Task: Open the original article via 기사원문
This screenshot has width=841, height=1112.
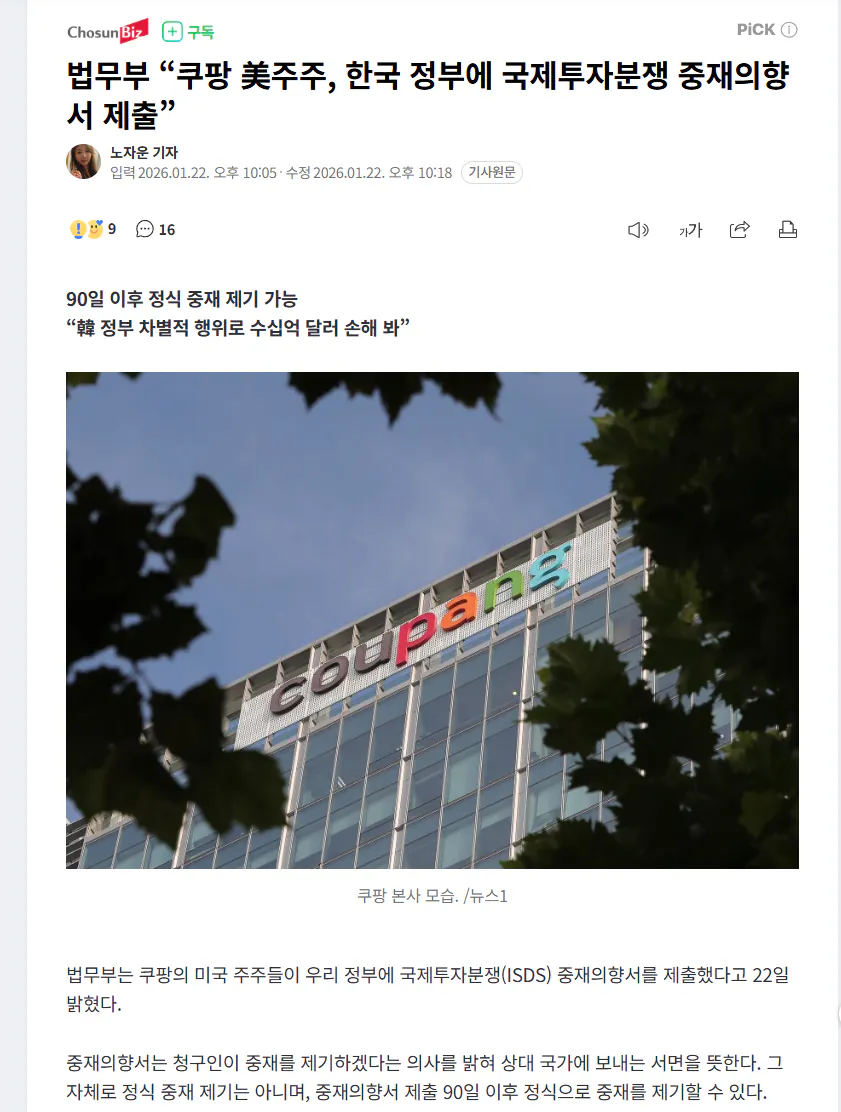Action: click(491, 173)
